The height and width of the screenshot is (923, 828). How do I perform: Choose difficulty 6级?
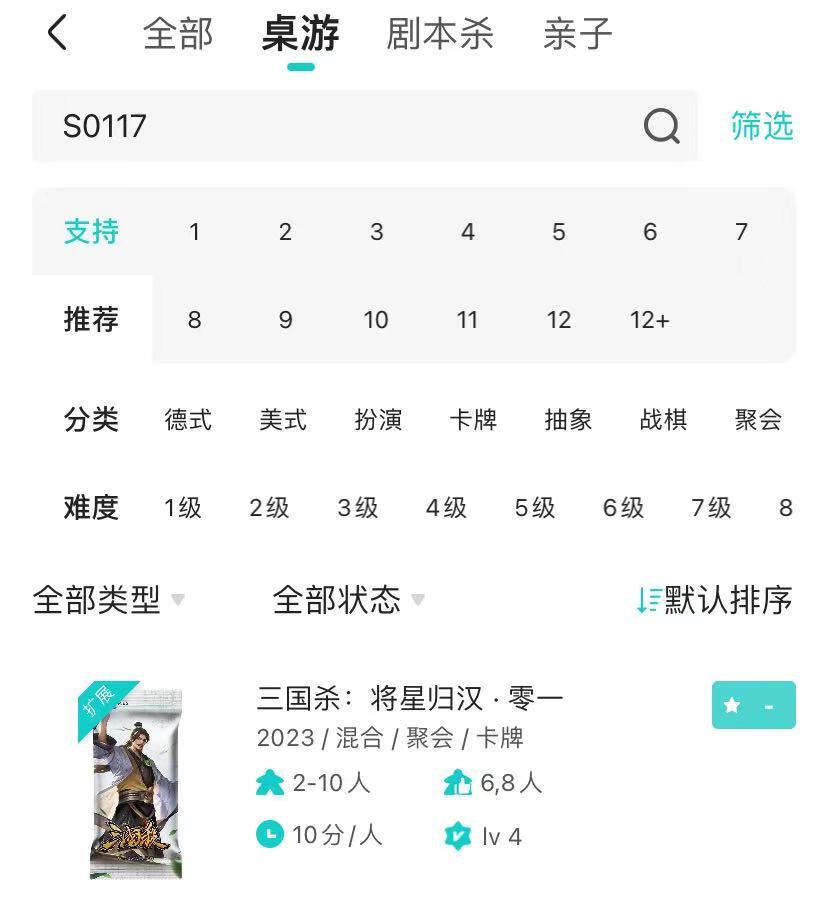623,508
